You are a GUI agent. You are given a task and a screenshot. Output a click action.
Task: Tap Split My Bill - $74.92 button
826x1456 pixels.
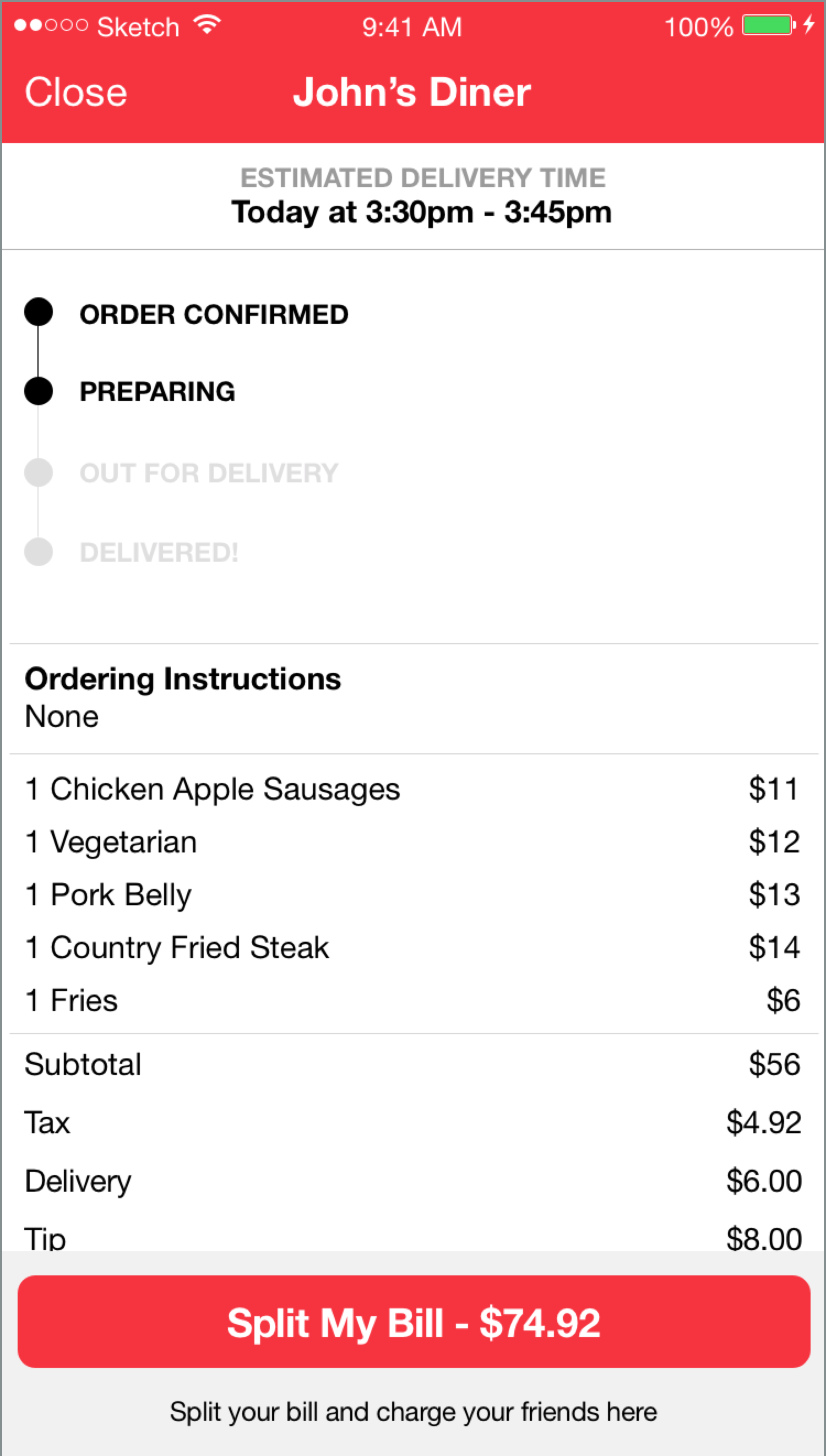pyautogui.click(x=414, y=1322)
